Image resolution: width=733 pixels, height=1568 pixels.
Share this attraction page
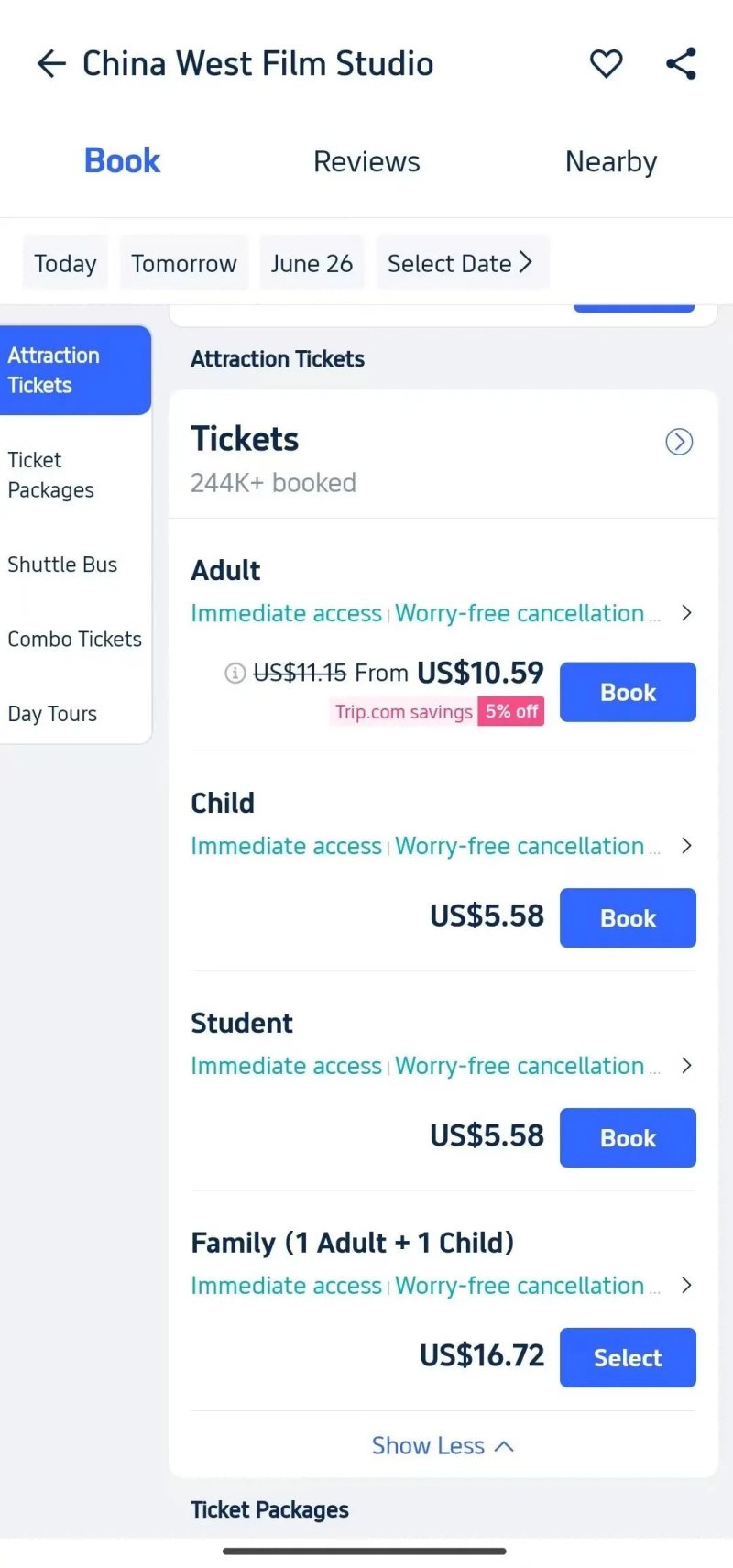(x=681, y=64)
